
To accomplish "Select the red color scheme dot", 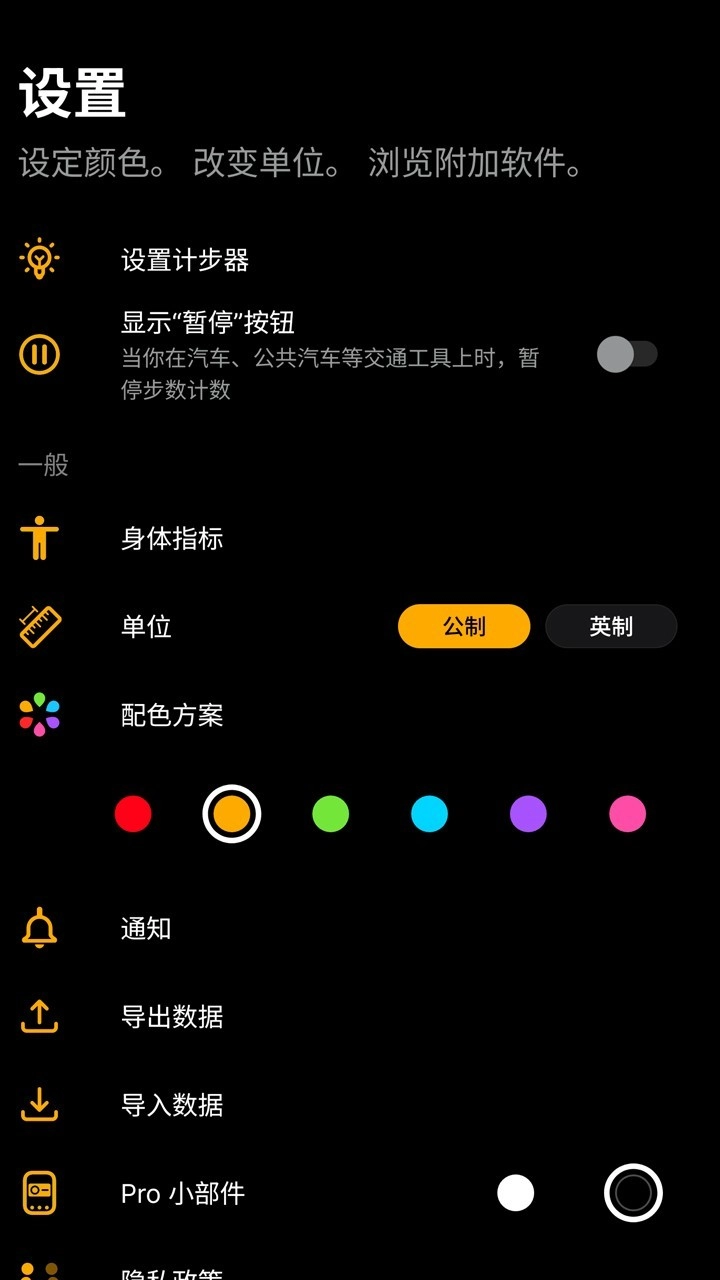I will [133, 814].
